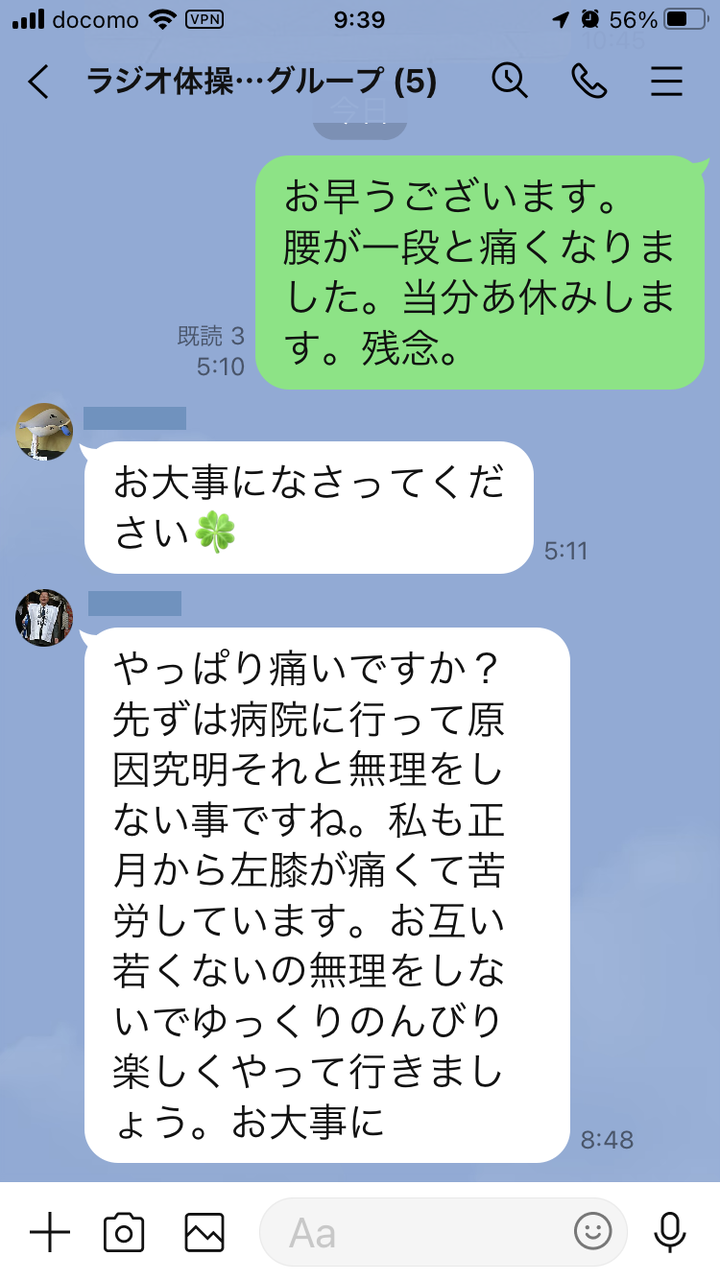The width and height of the screenshot is (720, 1280).
Task: Open the chat menu
Action: (667, 81)
